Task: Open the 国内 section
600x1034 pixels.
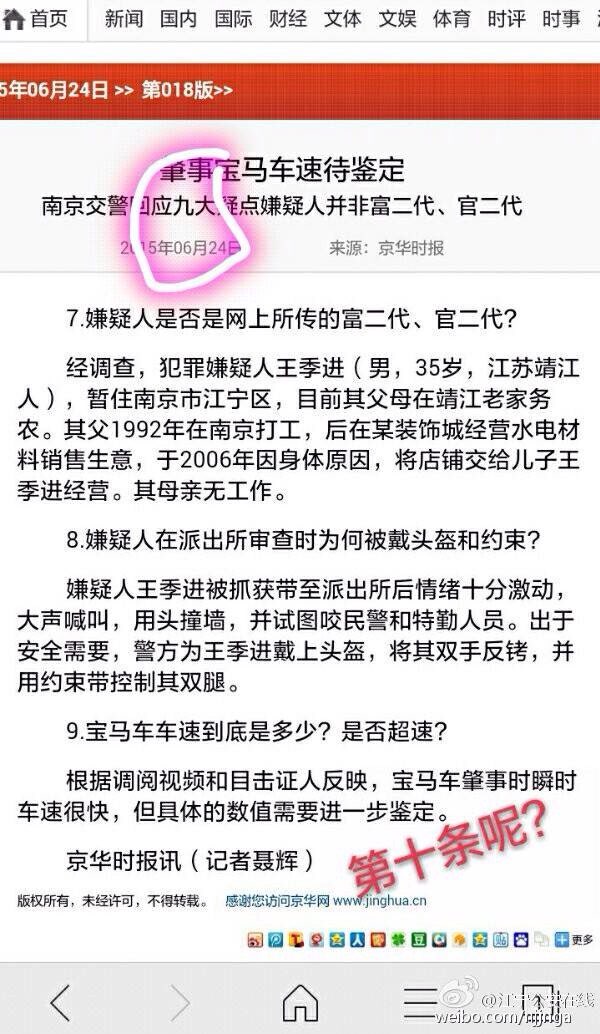Action: coord(179,19)
